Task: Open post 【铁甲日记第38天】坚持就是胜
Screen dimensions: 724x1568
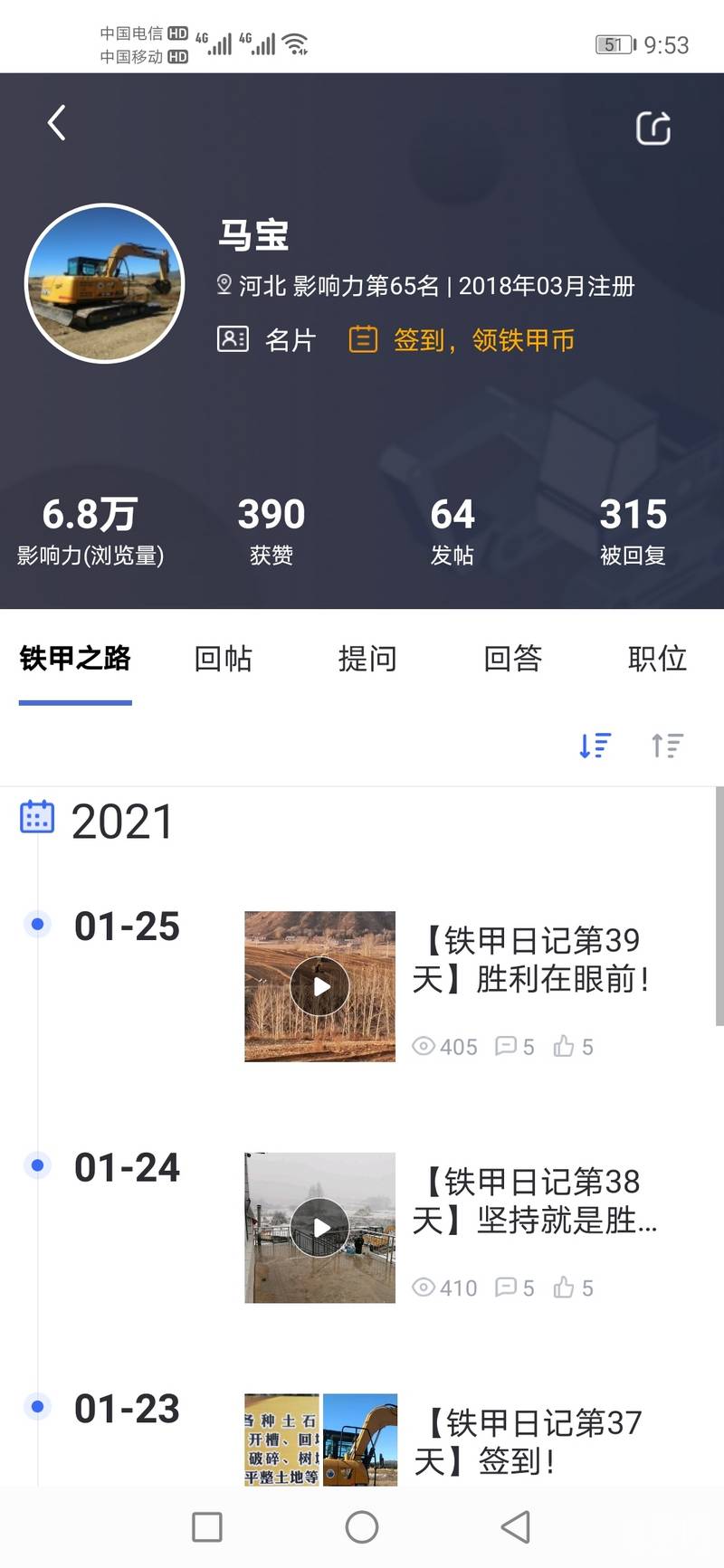Action: click(x=534, y=1201)
